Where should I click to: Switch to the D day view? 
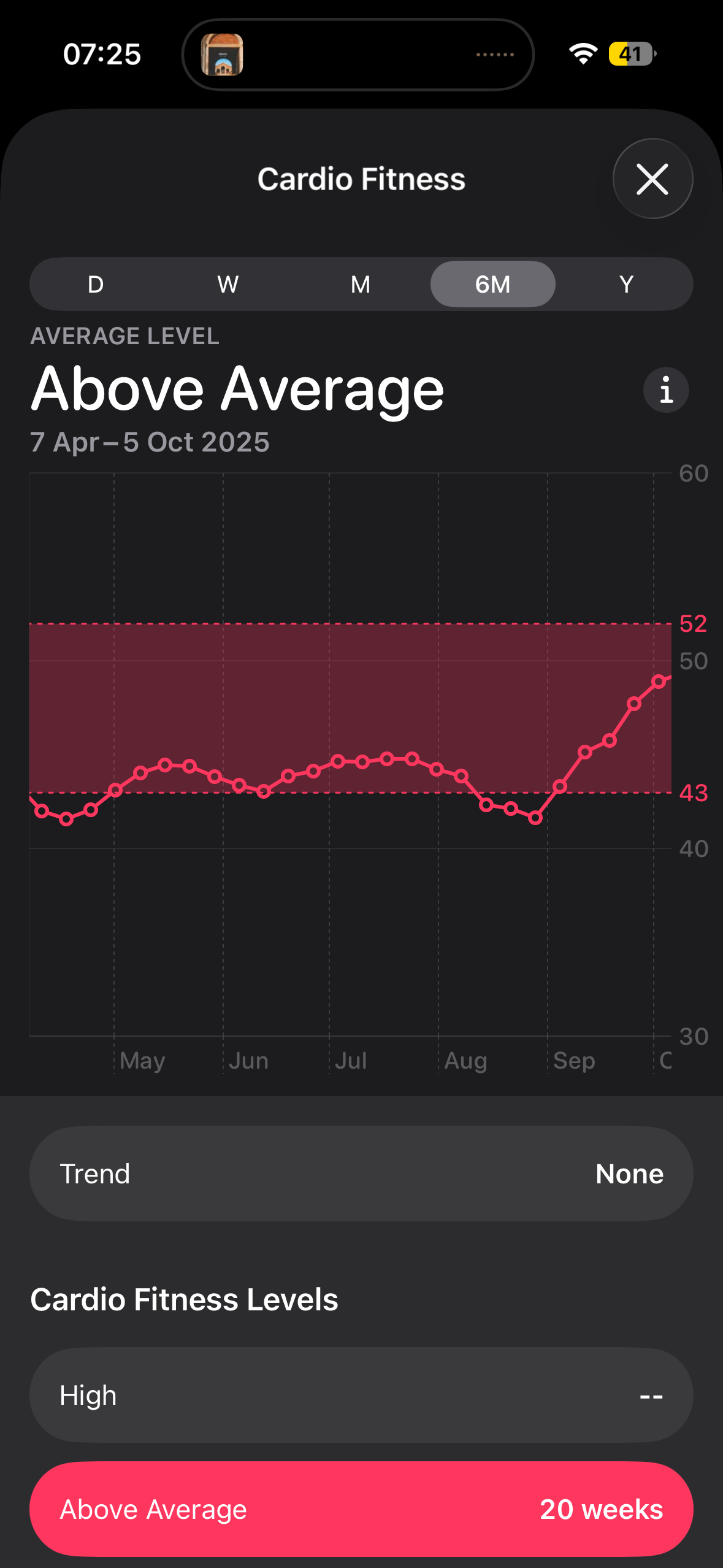(96, 284)
